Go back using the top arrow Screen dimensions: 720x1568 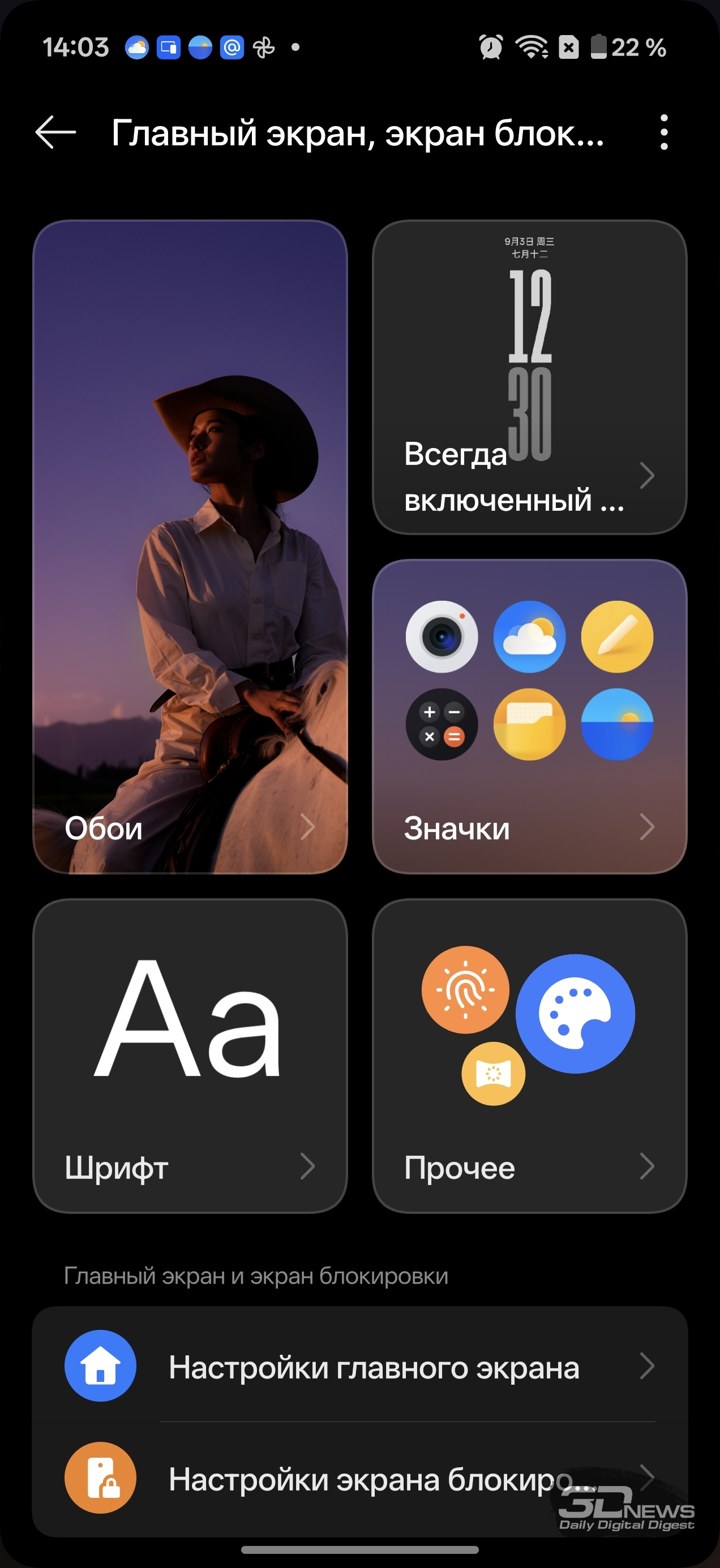[55, 132]
